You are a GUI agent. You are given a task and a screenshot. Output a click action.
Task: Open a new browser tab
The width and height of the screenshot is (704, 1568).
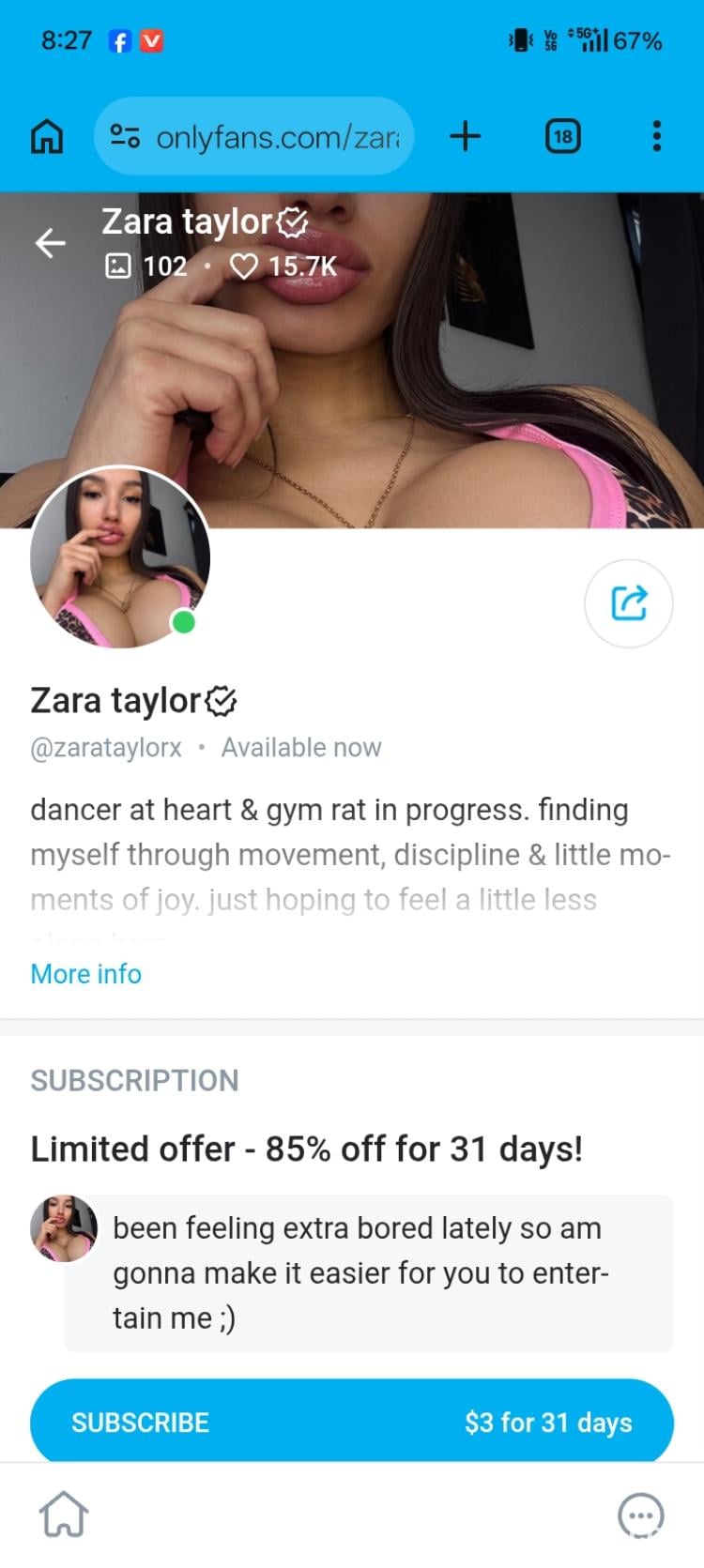[x=465, y=137]
